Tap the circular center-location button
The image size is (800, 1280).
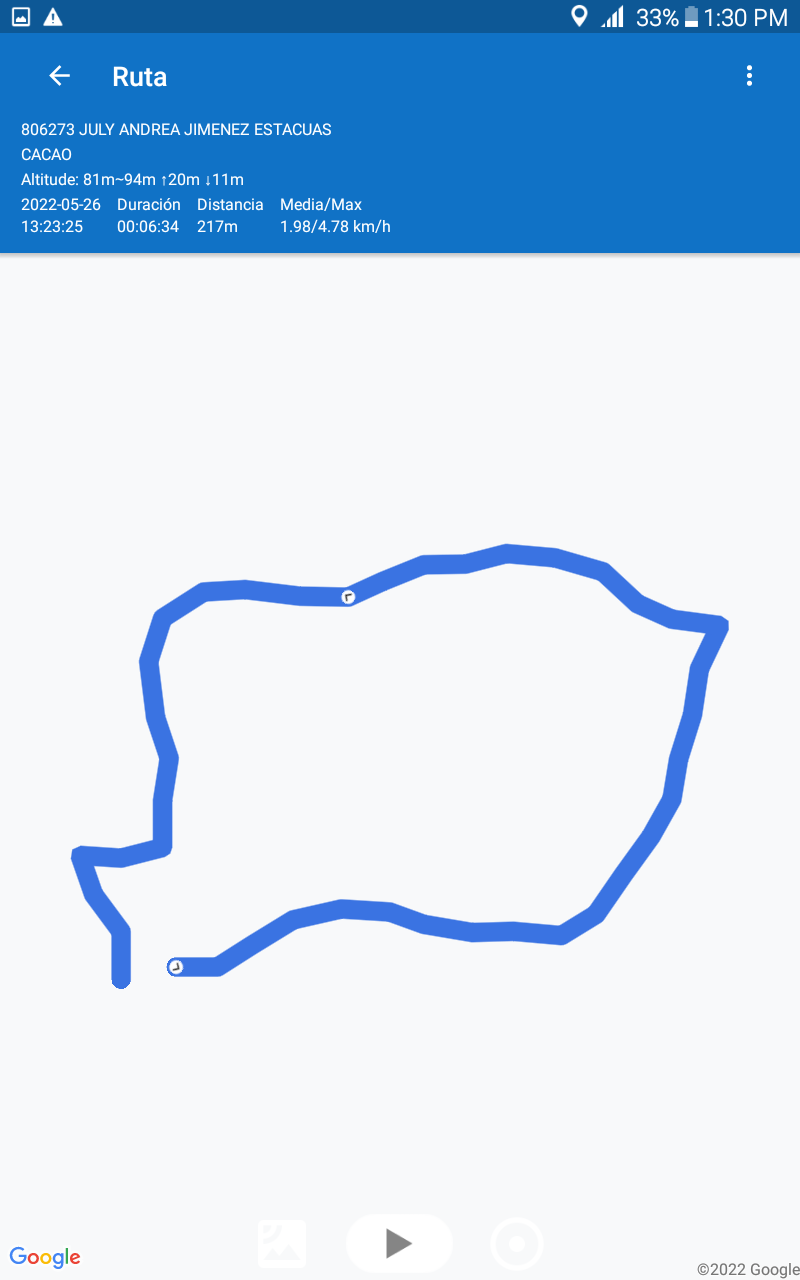click(x=517, y=1244)
